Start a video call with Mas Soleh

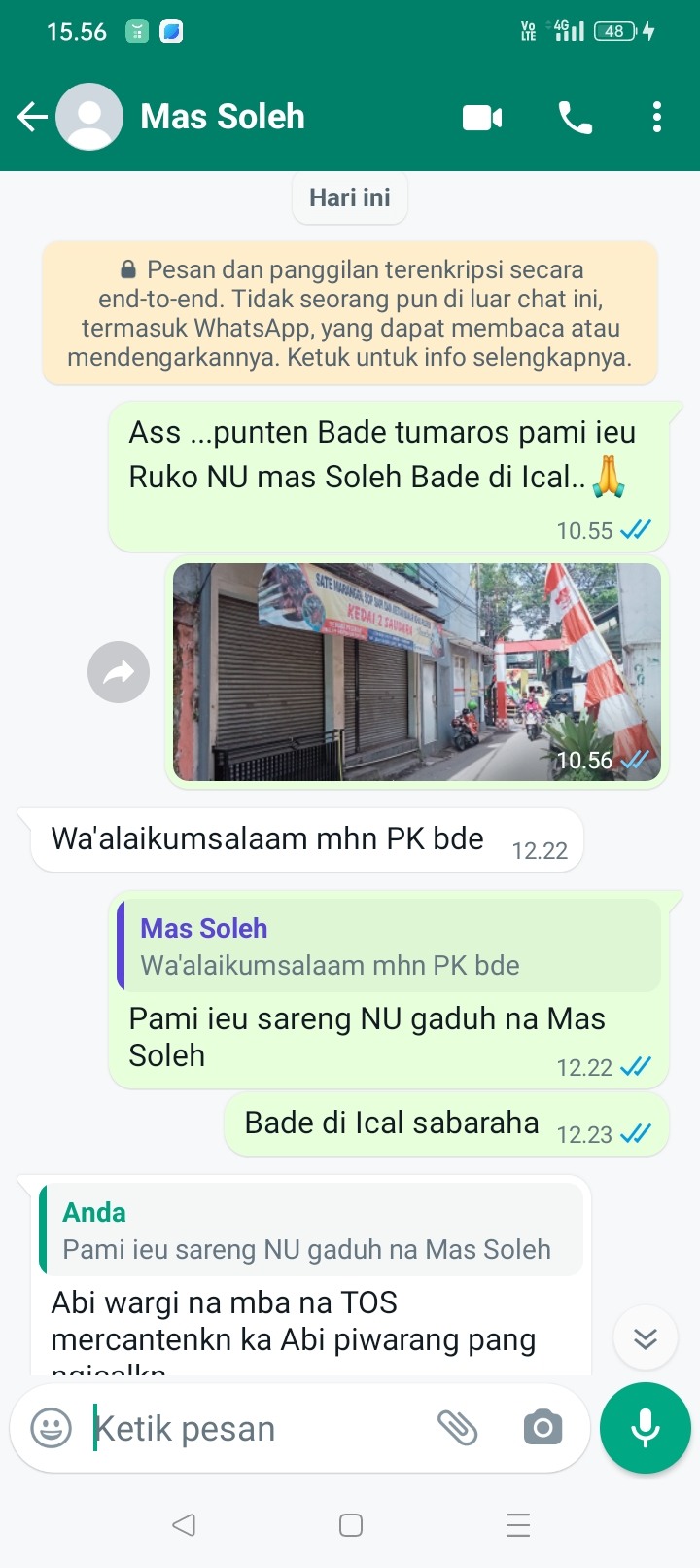click(x=482, y=118)
